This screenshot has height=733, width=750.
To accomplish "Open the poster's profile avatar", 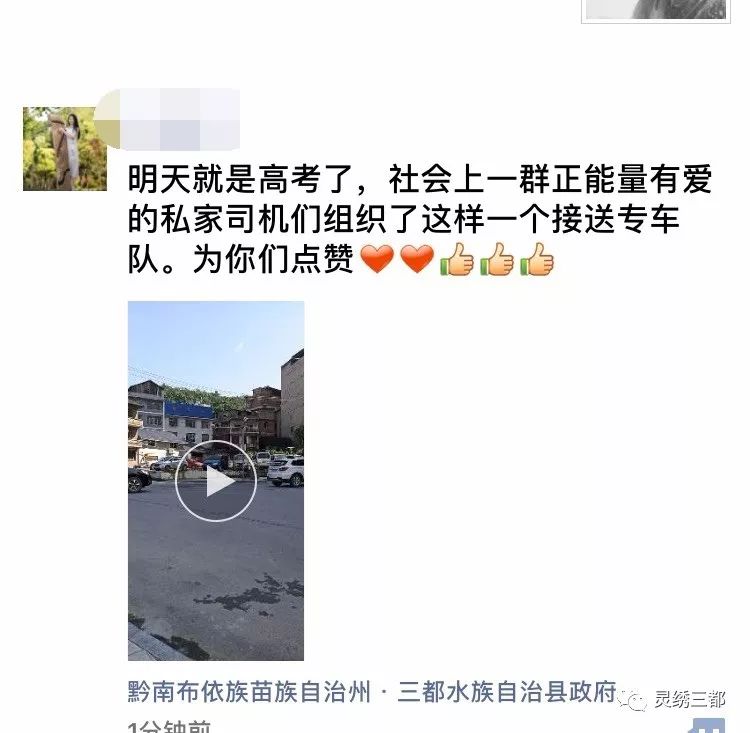I will coord(65,149).
